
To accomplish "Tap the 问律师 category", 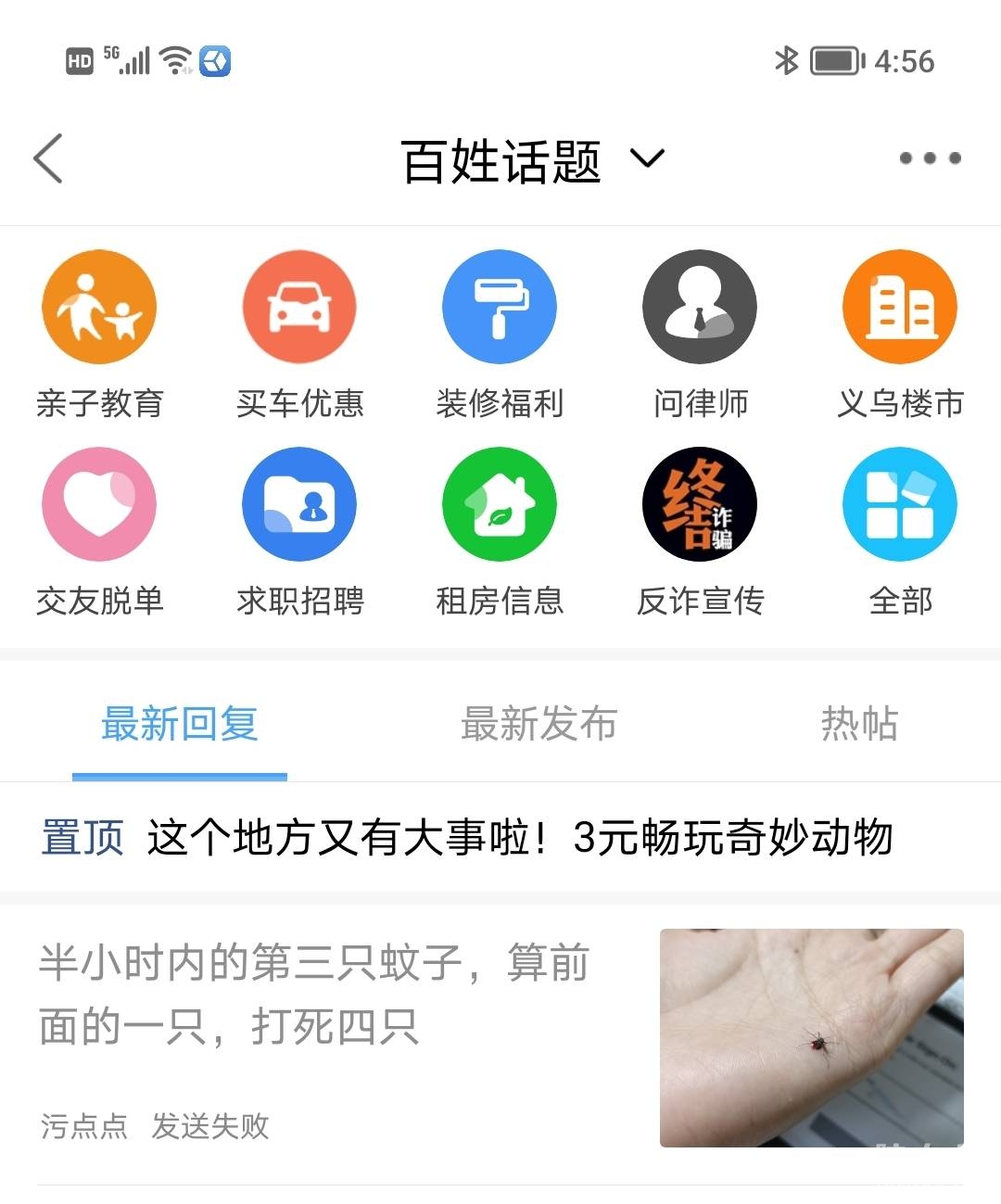I will point(700,308).
